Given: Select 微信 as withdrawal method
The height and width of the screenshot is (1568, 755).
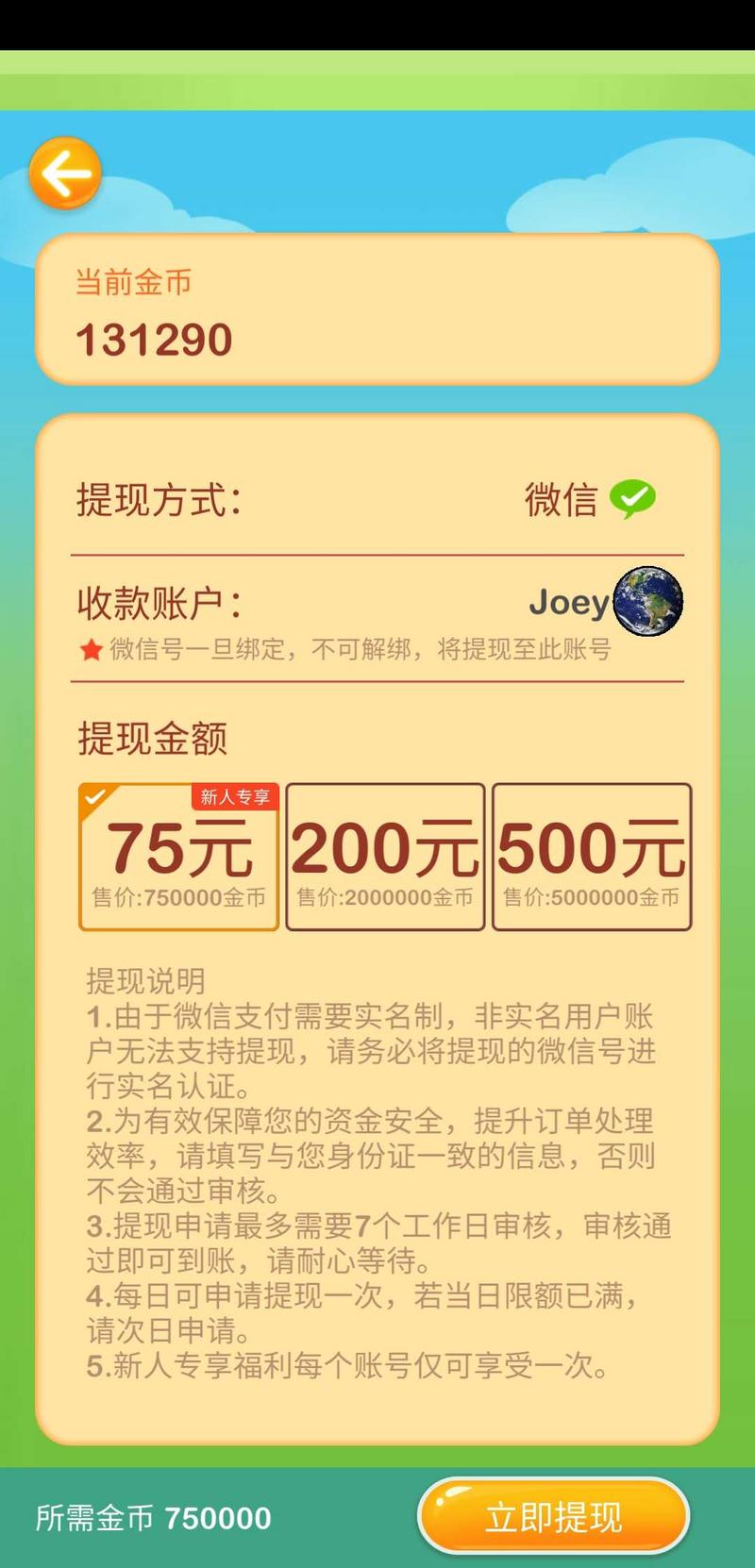Looking at the screenshot, I should tap(590, 499).
